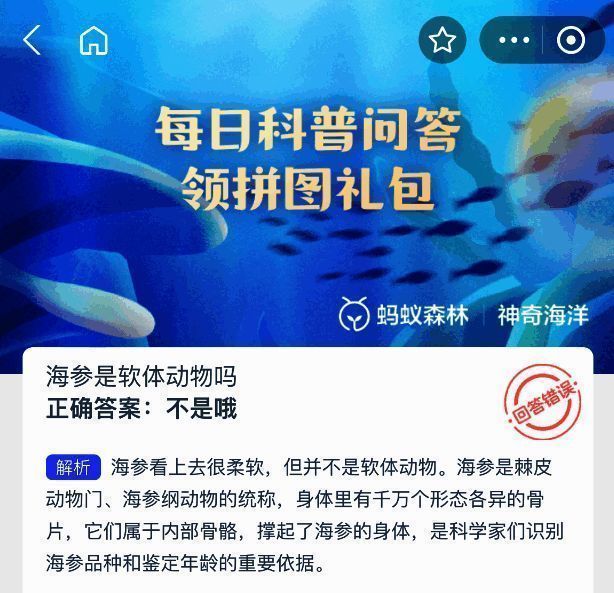
Task: Open the three-dot more options menu
Action: click(x=514, y=40)
